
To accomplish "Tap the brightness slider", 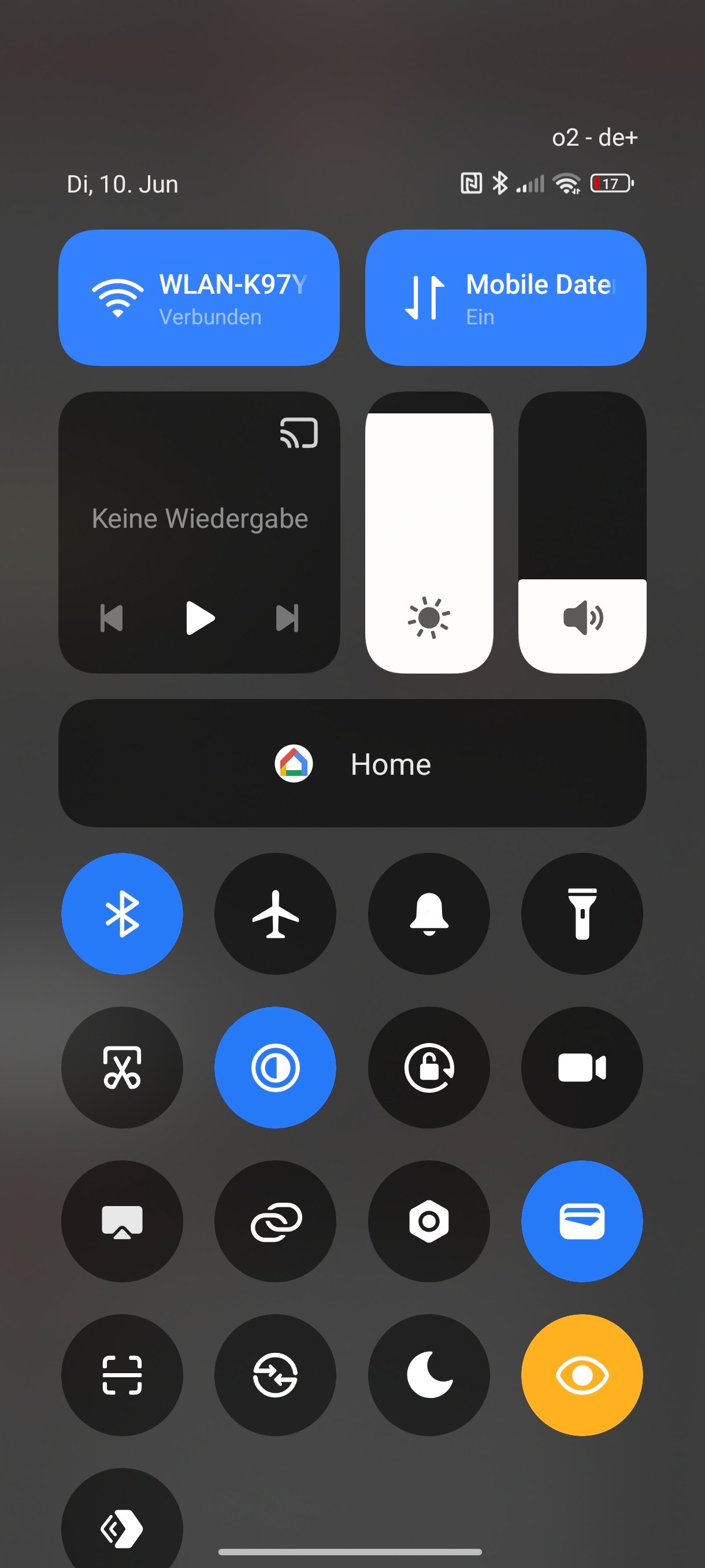I will click(429, 532).
